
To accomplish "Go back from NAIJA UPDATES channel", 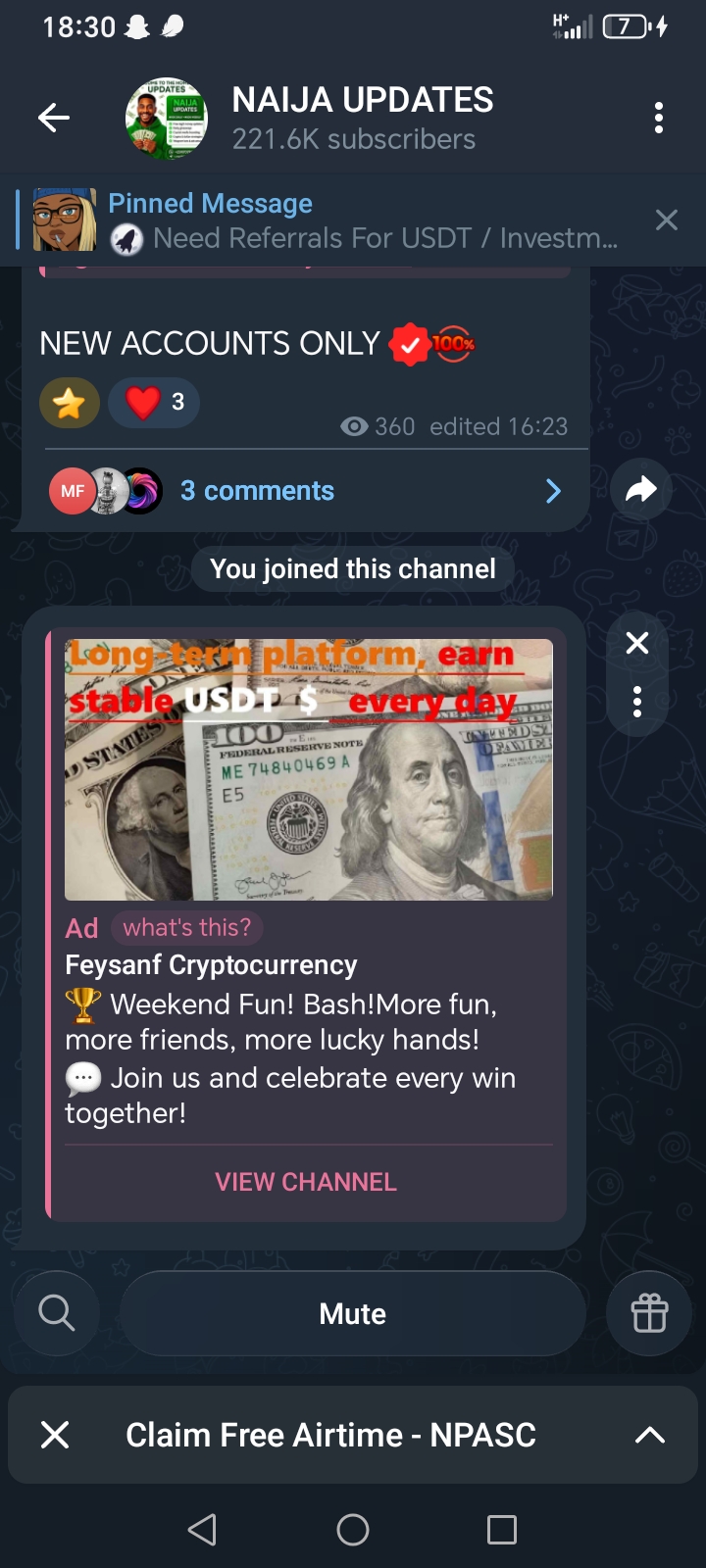I will (54, 119).
